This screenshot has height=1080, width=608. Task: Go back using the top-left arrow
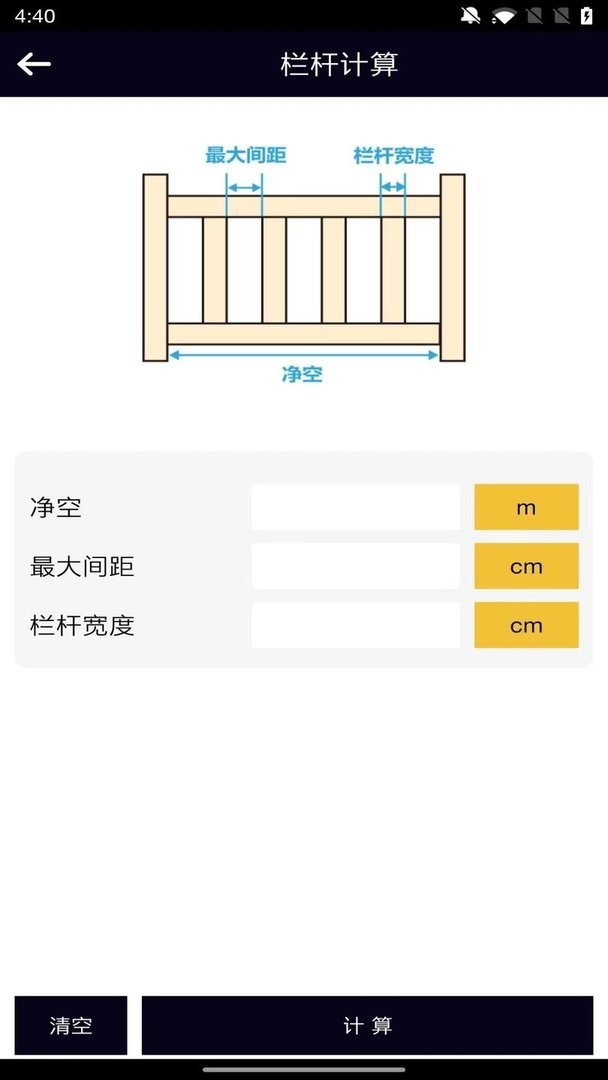click(34, 64)
